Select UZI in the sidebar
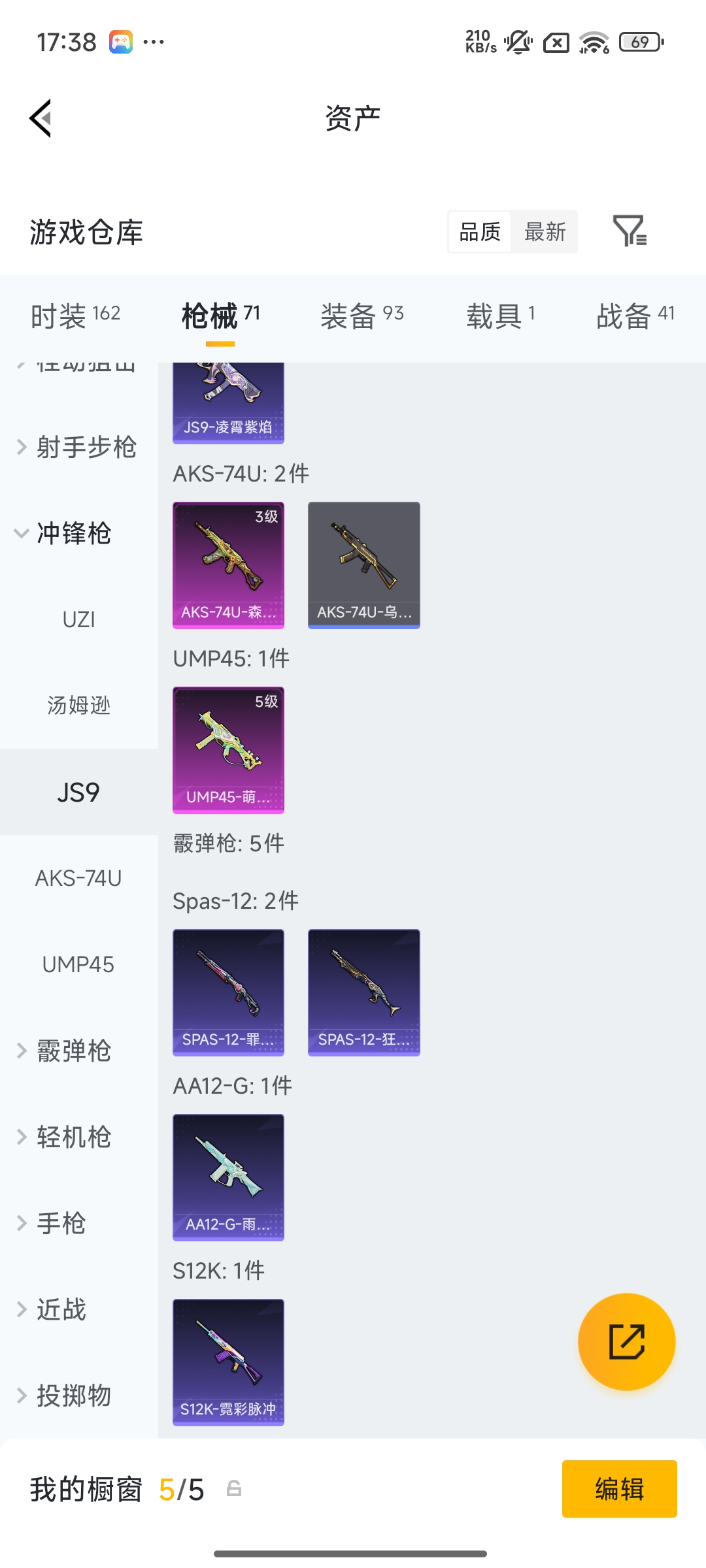 click(x=78, y=619)
